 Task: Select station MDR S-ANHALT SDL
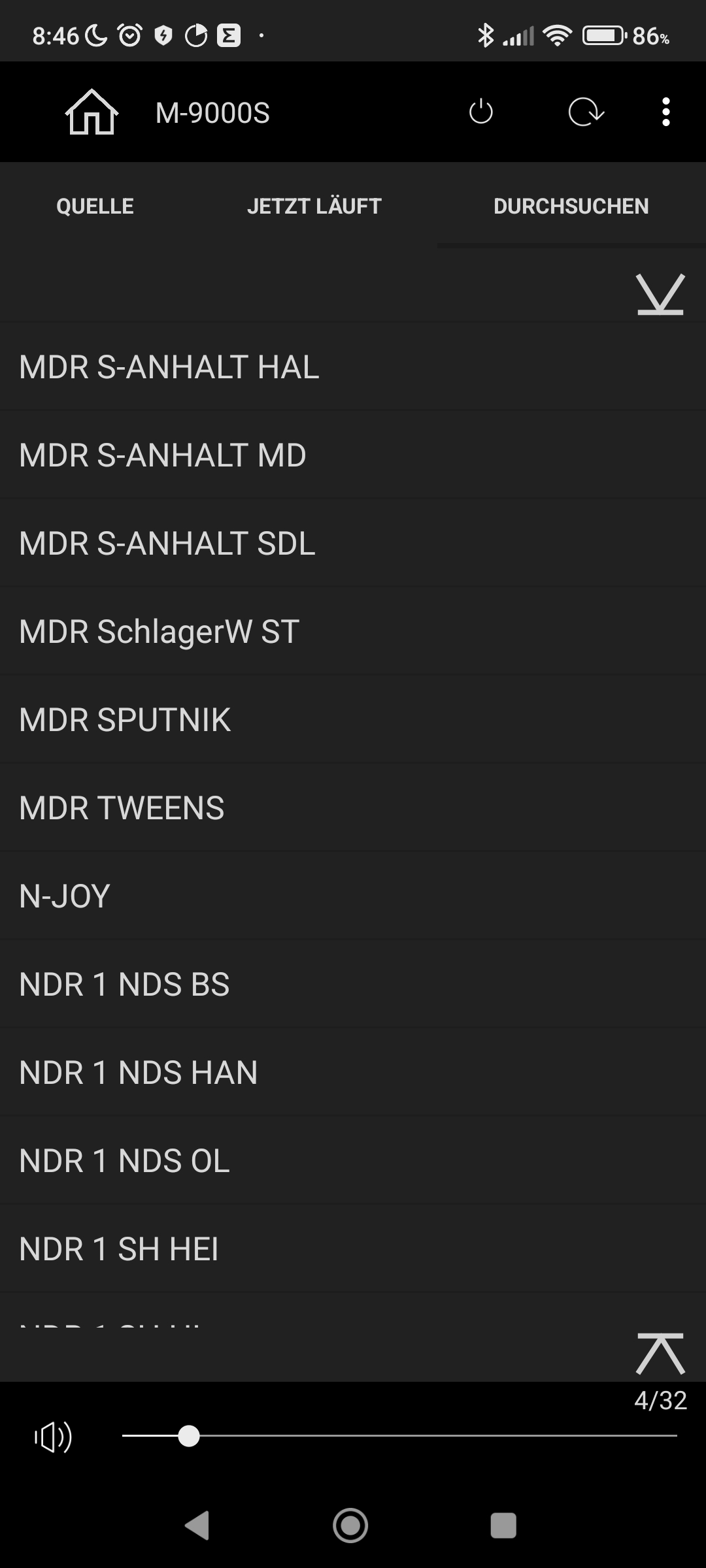[353, 543]
